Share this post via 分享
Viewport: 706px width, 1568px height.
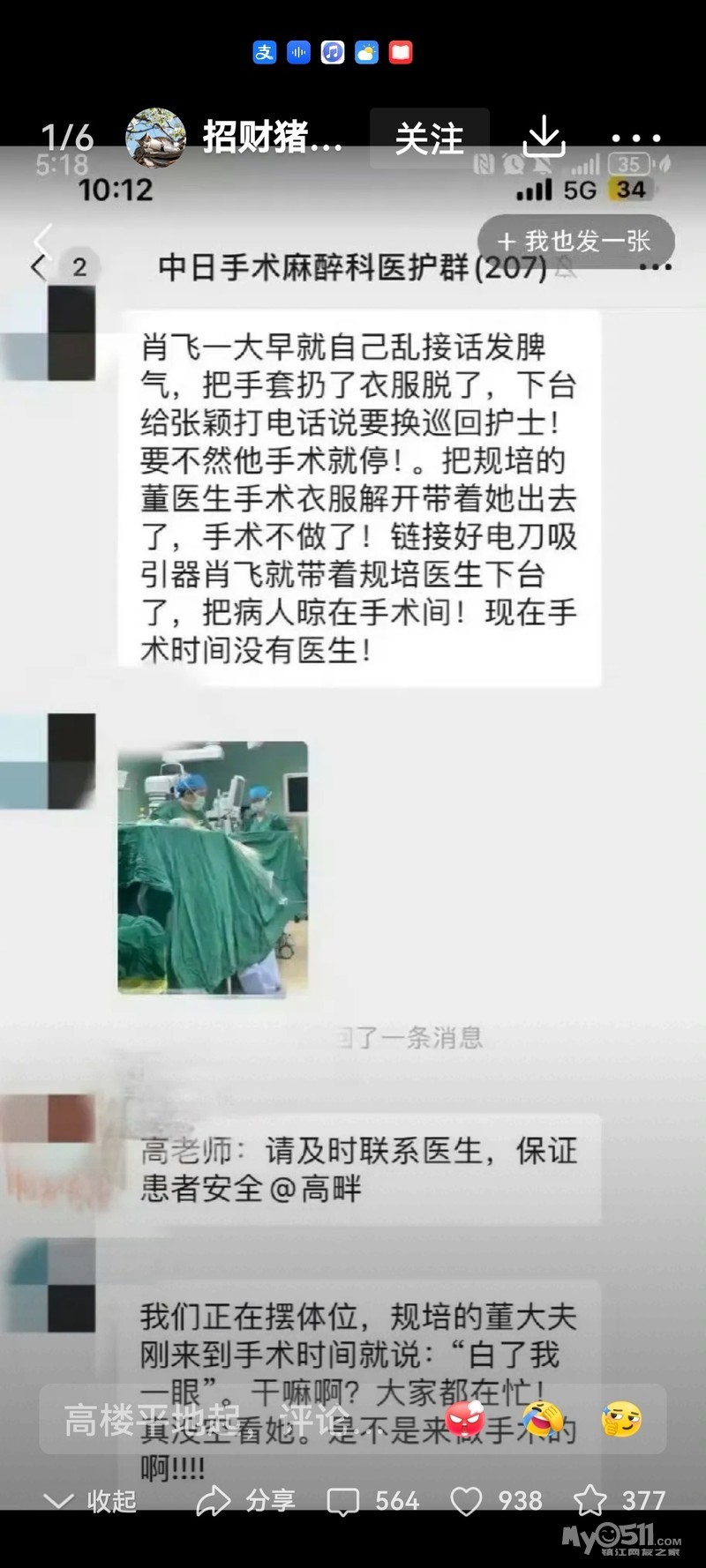pyautogui.click(x=245, y=1501)
